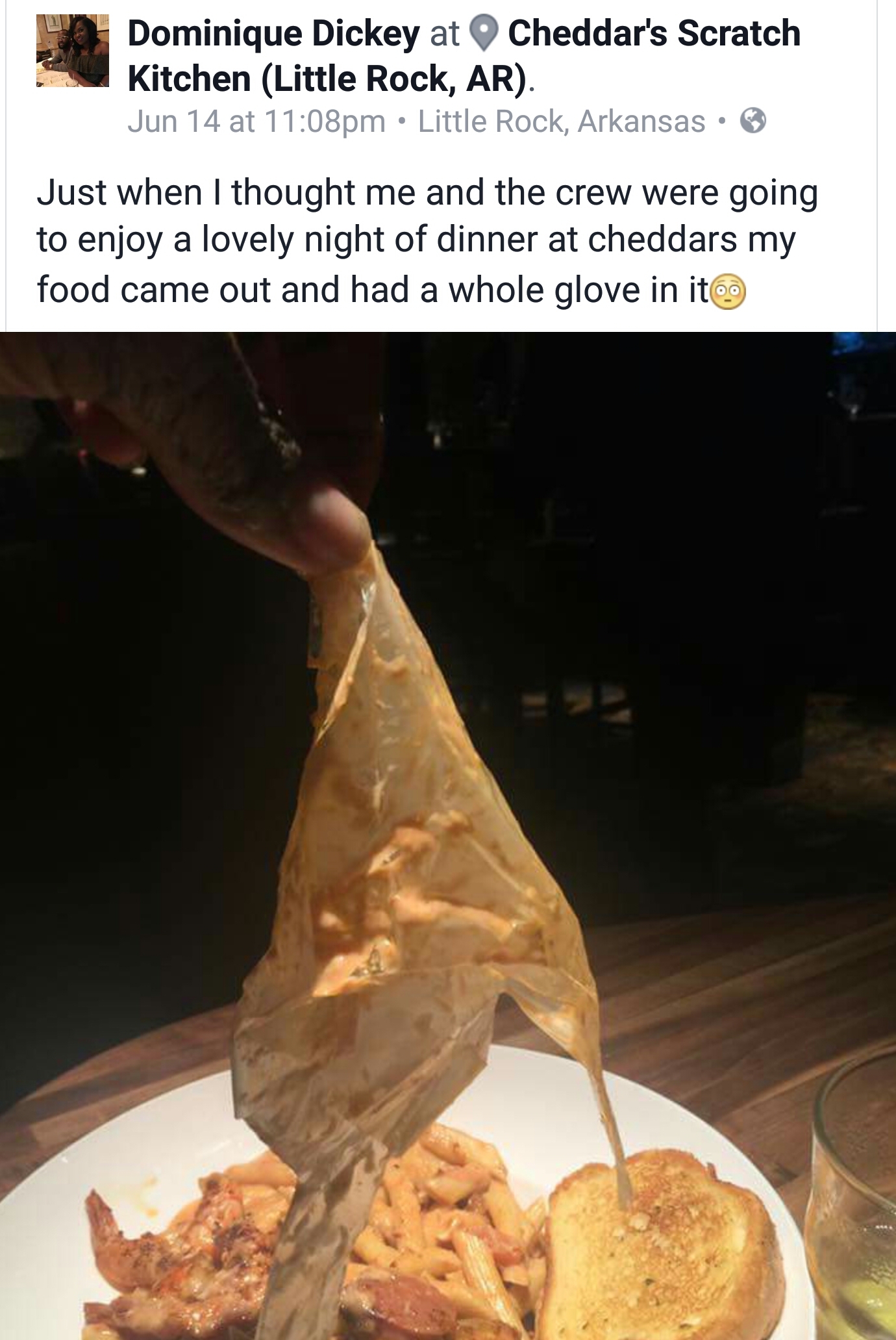
Task: View Little Rock, Arkansas location
Action: [562, 121]
